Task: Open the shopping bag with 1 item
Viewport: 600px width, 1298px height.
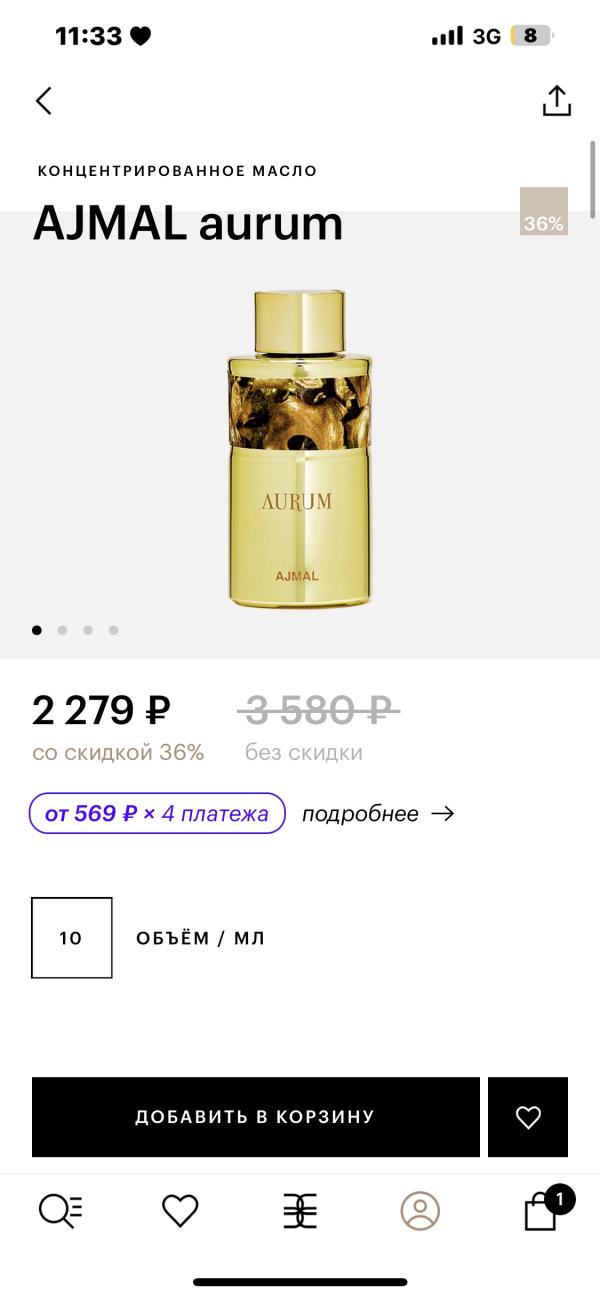Action: click(542, 1211)
